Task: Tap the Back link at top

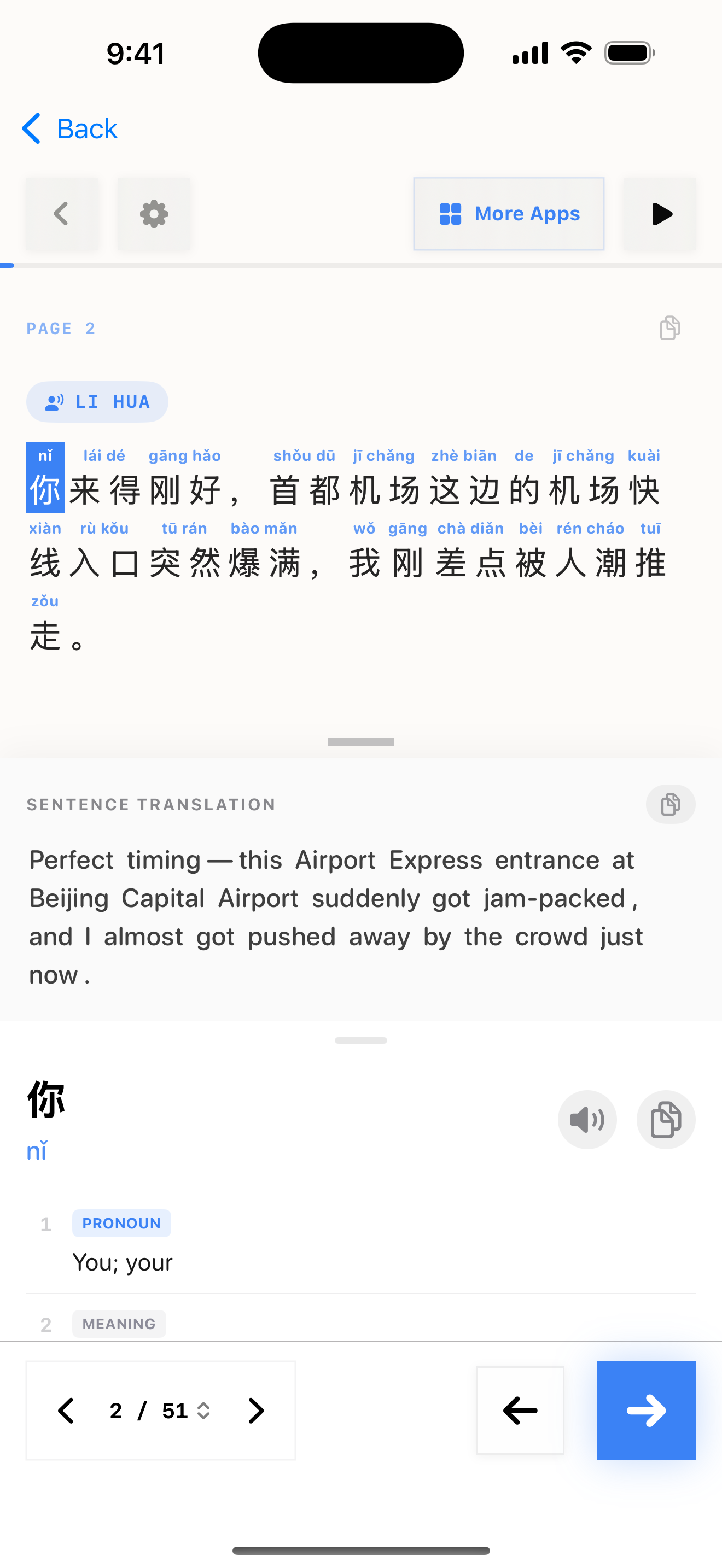Action: tap(70, 128)
